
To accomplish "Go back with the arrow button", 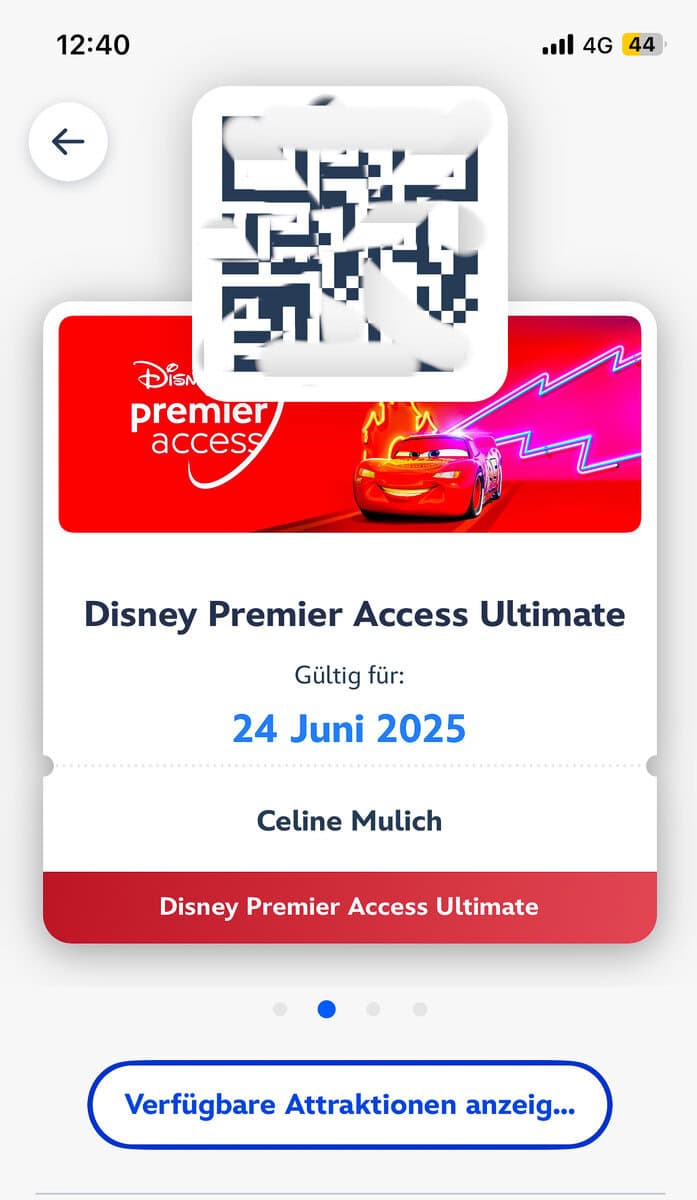I will [x=68, y=142].
